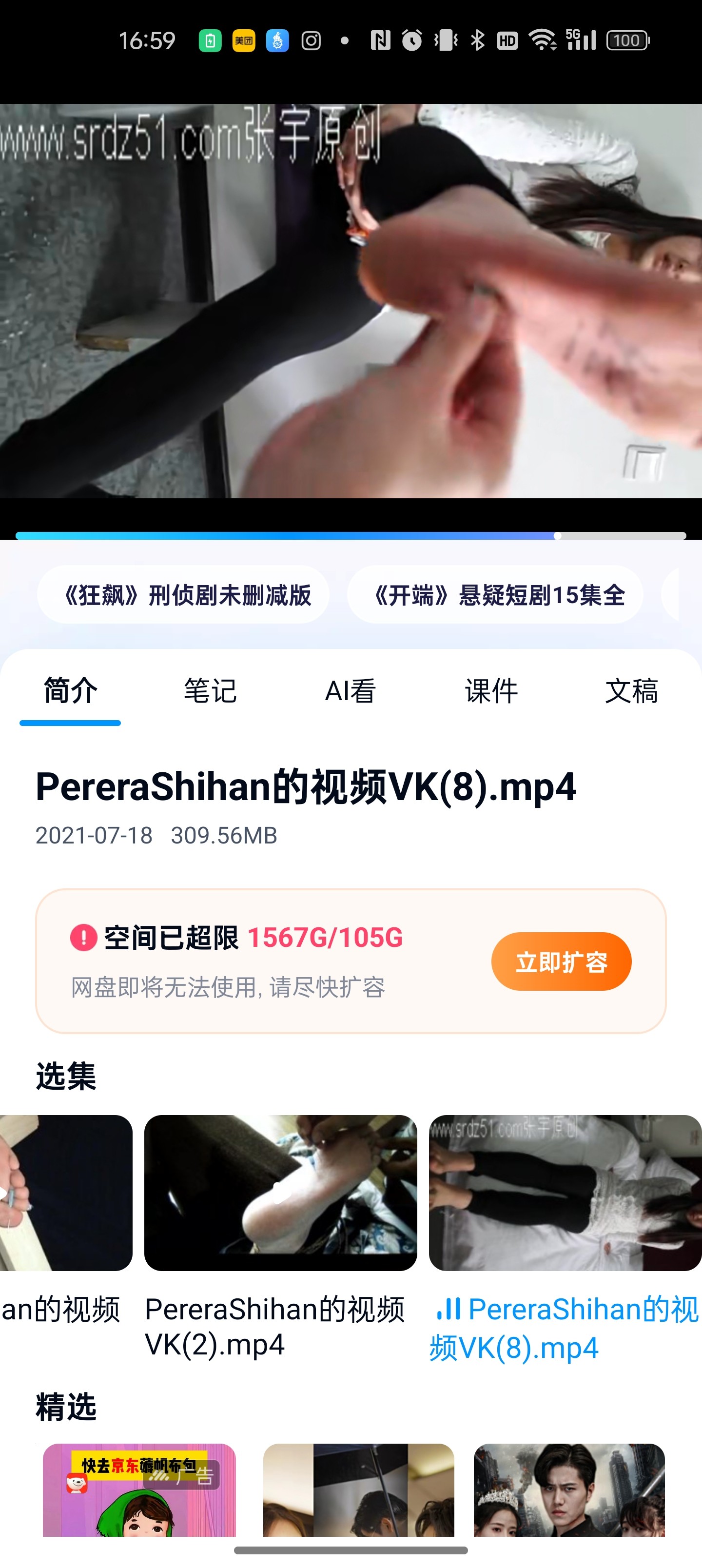702x1568 pixels.
Task: Switch to the 笔记 tab
Action: tap(210, 691)
